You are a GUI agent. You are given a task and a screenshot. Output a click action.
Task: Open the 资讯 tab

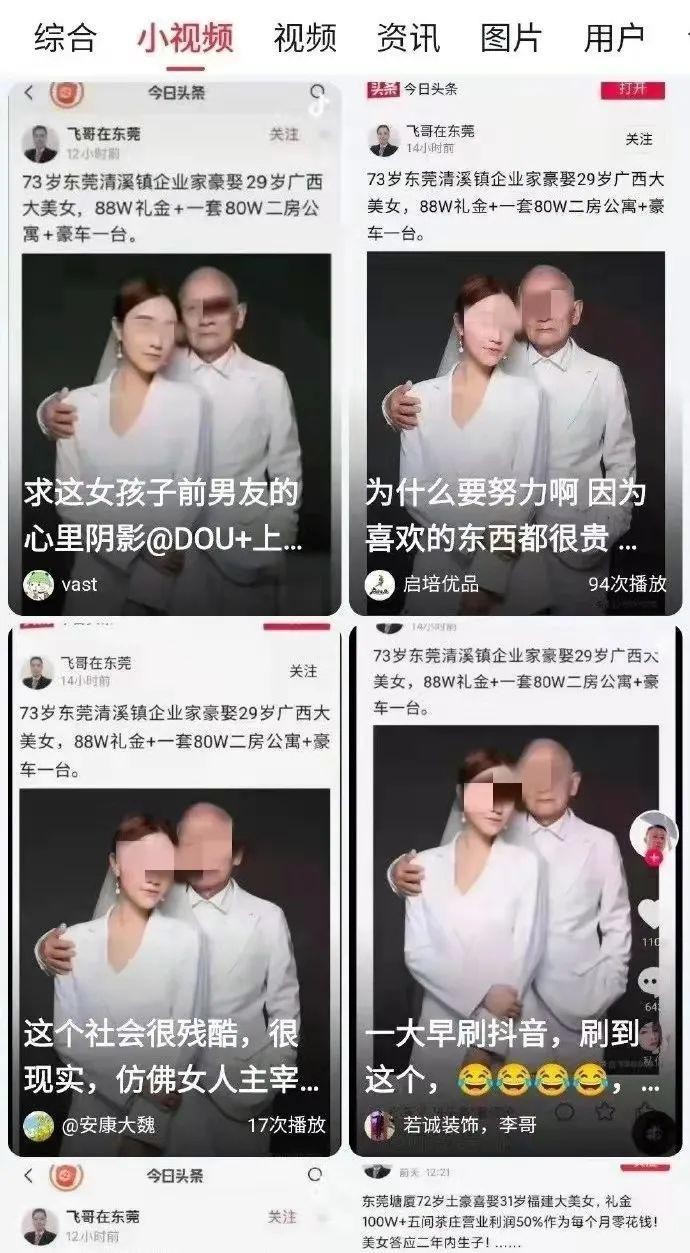click(x=408, y=38)
